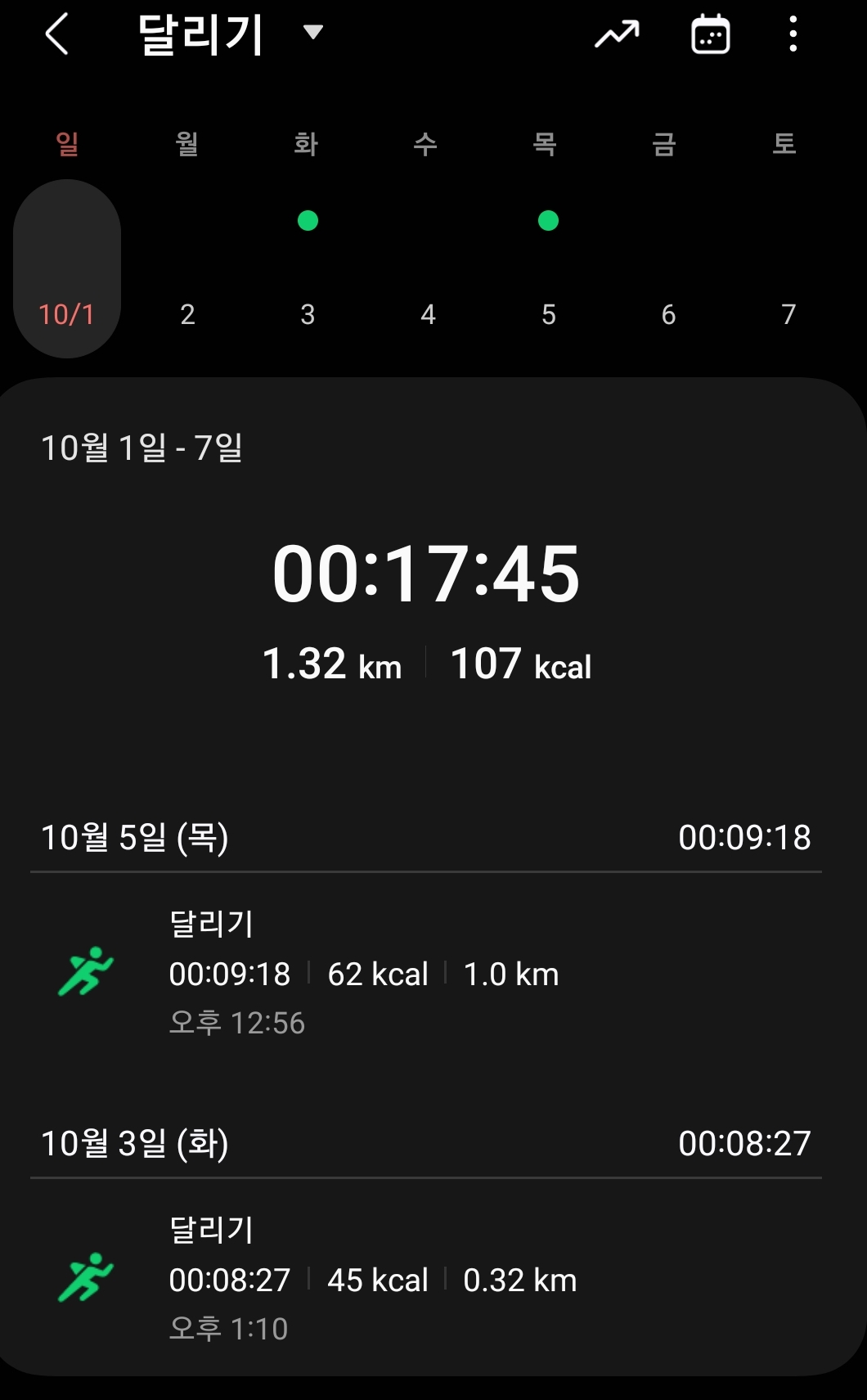Image resolution: width=867 pixels, height=1400 pixels.
Task: Open the 00:09:18 run from October 5
Action: coord(426,973)
